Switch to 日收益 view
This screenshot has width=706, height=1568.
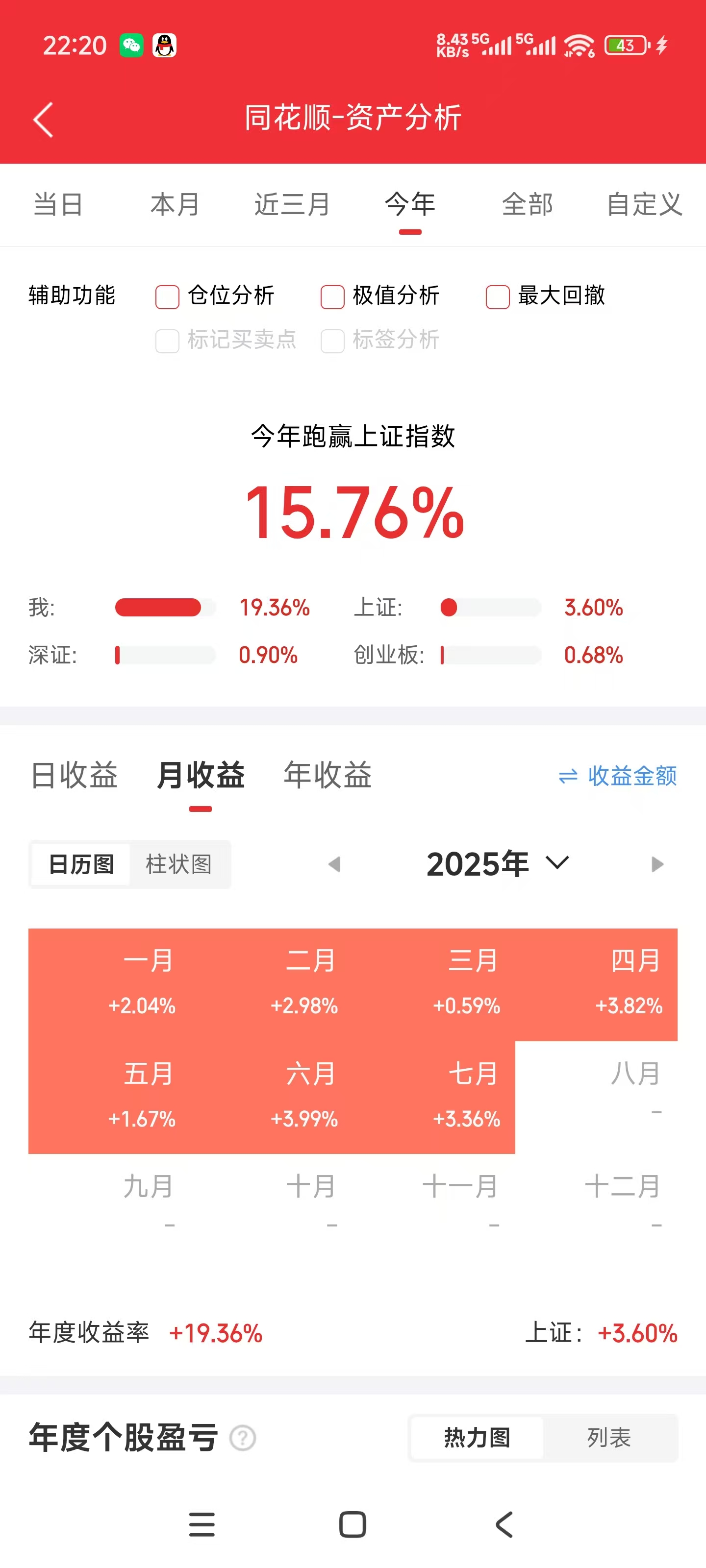[x=74, y=776]
